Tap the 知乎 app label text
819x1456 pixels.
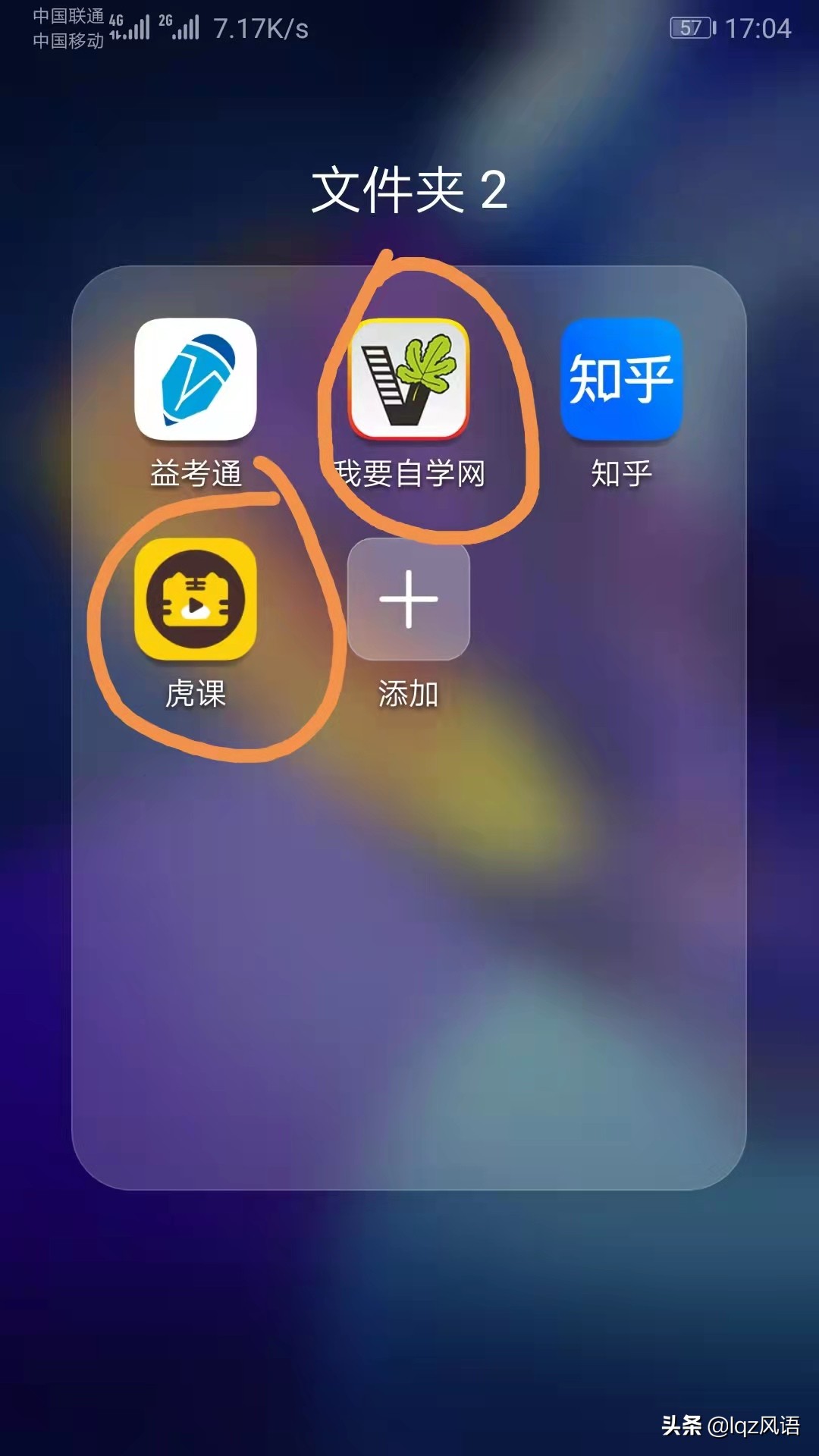point(620,474)
